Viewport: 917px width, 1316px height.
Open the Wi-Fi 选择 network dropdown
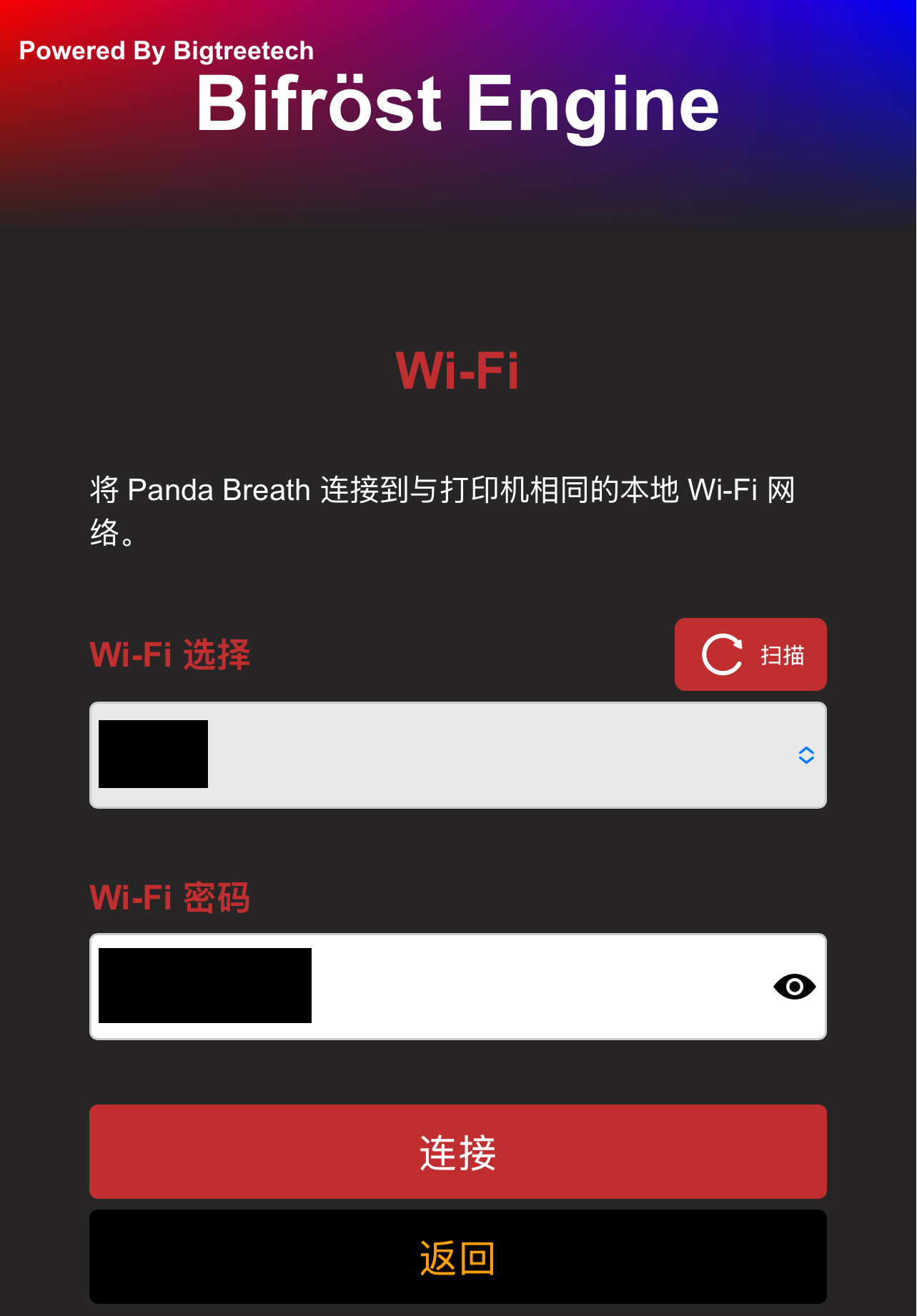[457, 755]
